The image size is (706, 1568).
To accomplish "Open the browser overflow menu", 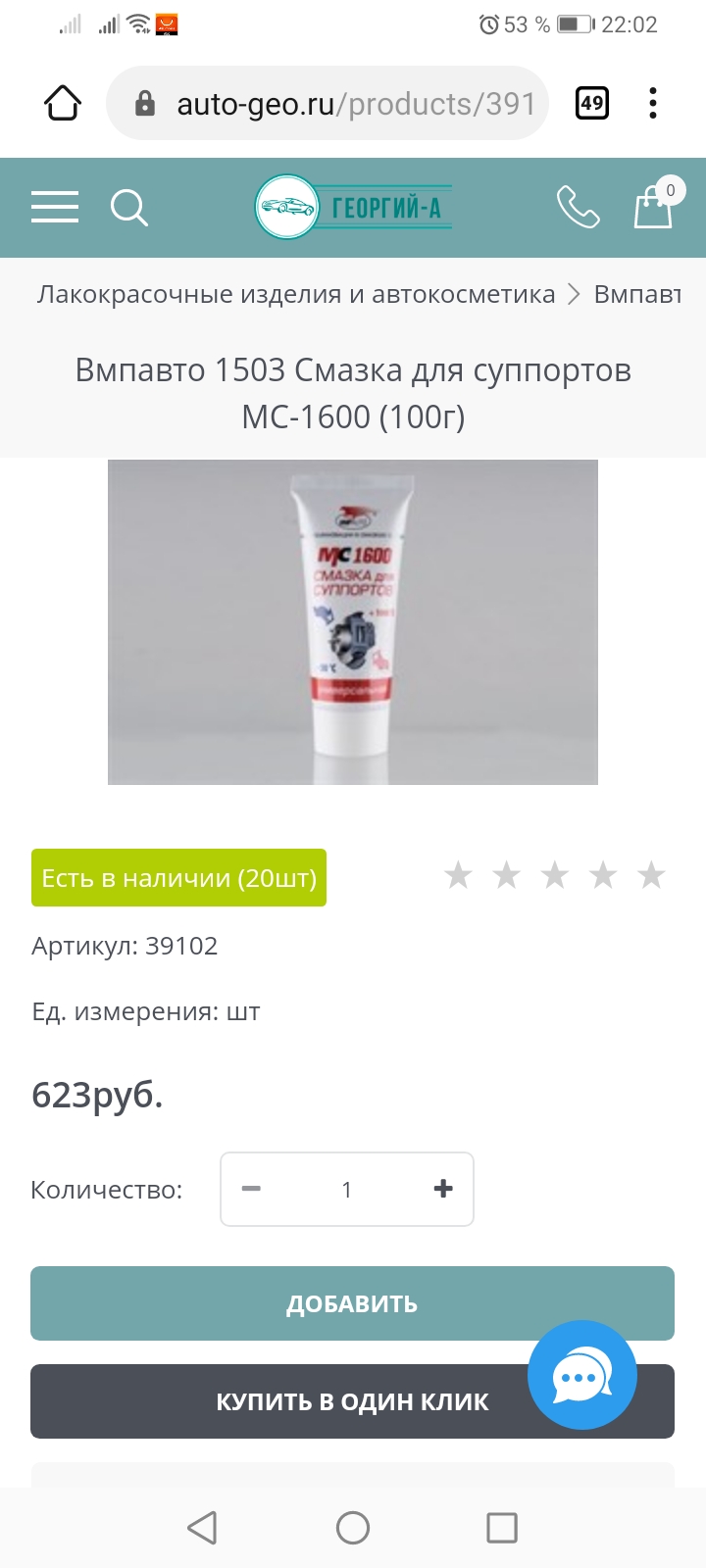I will 653,103.
